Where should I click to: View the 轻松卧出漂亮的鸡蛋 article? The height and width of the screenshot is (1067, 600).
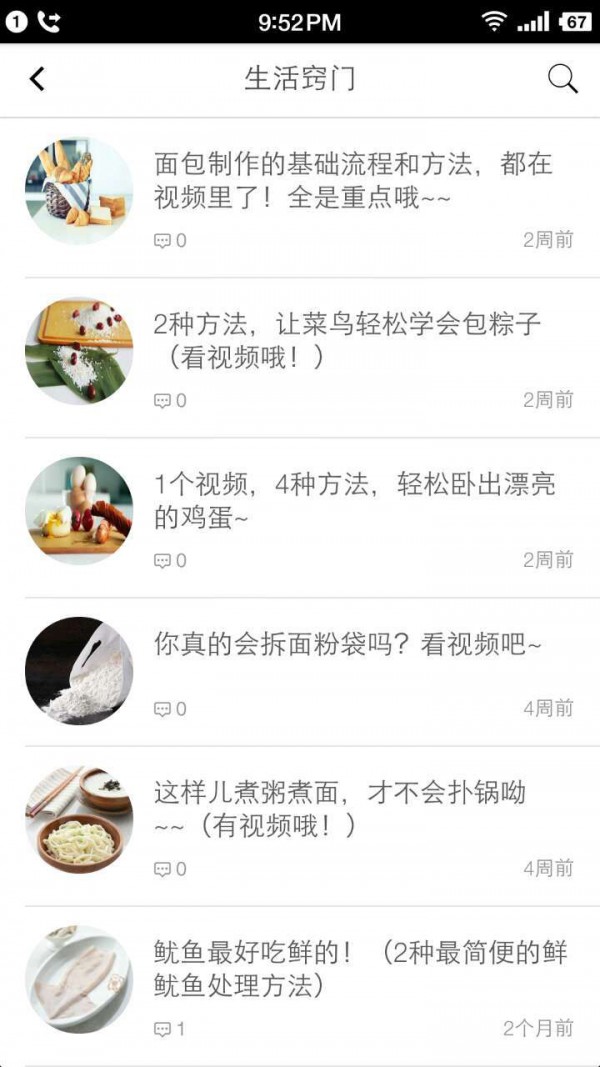[x=354, y=501]
